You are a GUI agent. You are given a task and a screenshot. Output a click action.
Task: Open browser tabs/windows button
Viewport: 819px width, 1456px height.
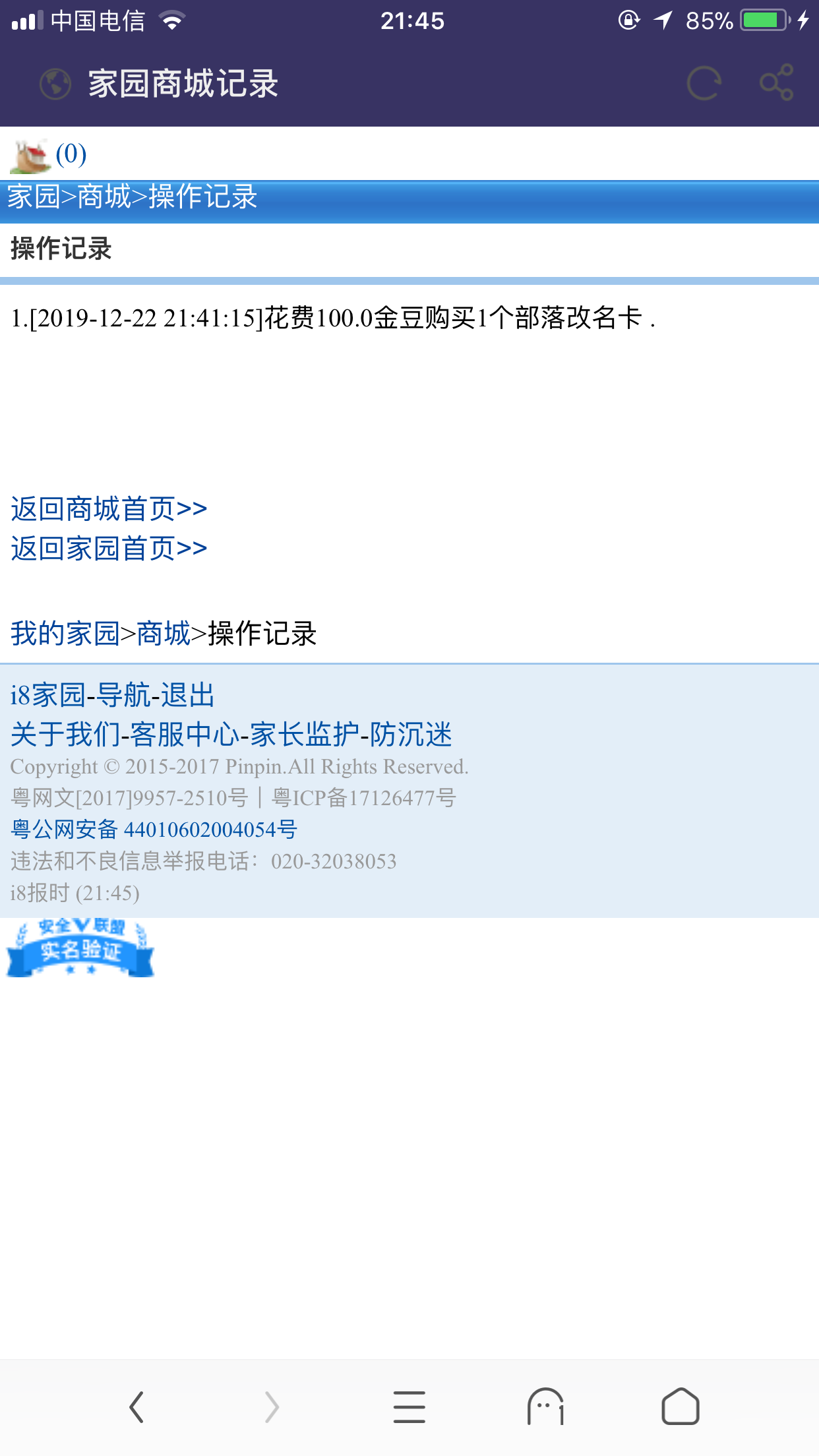545,1407
